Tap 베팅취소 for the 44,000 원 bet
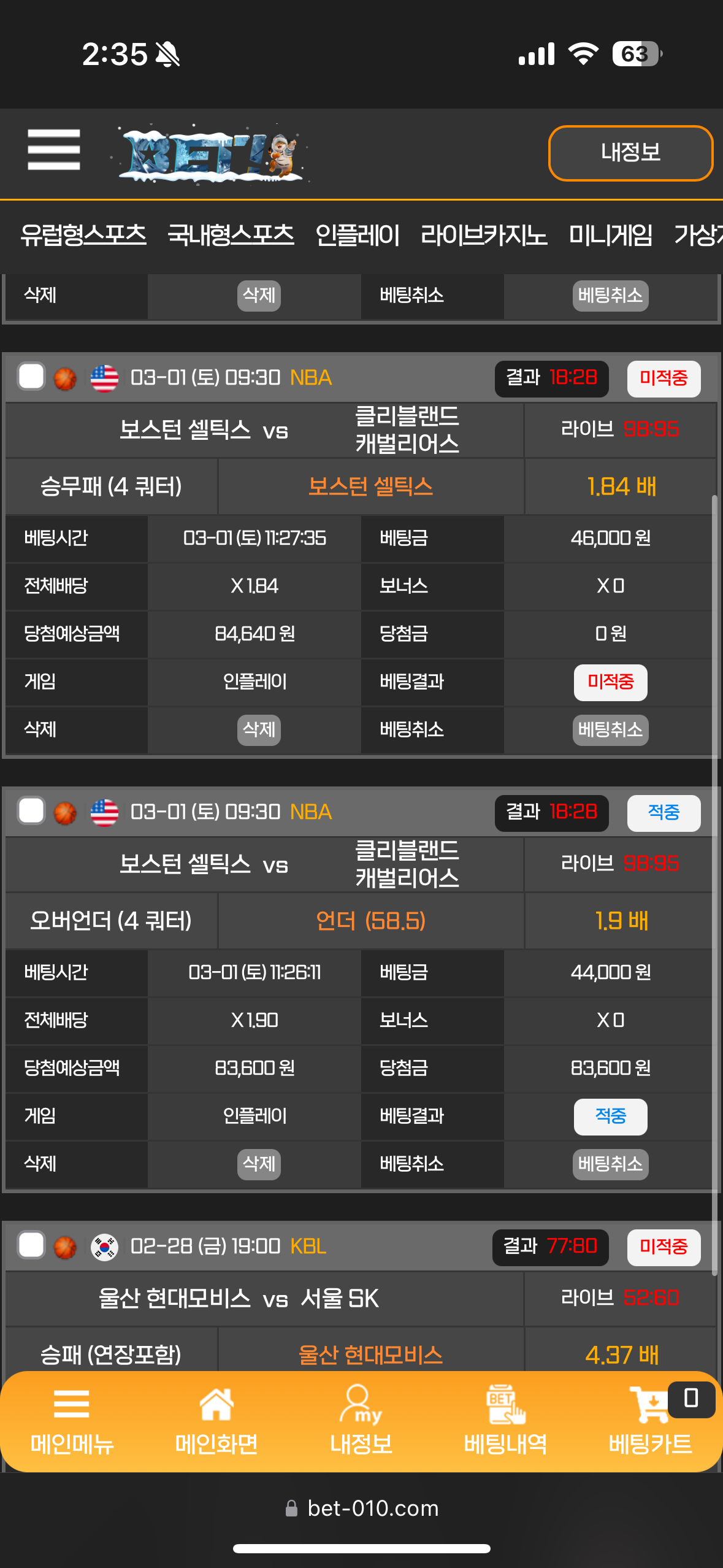The height and width of the screenshot is (1568, 723). [610, 1164]
